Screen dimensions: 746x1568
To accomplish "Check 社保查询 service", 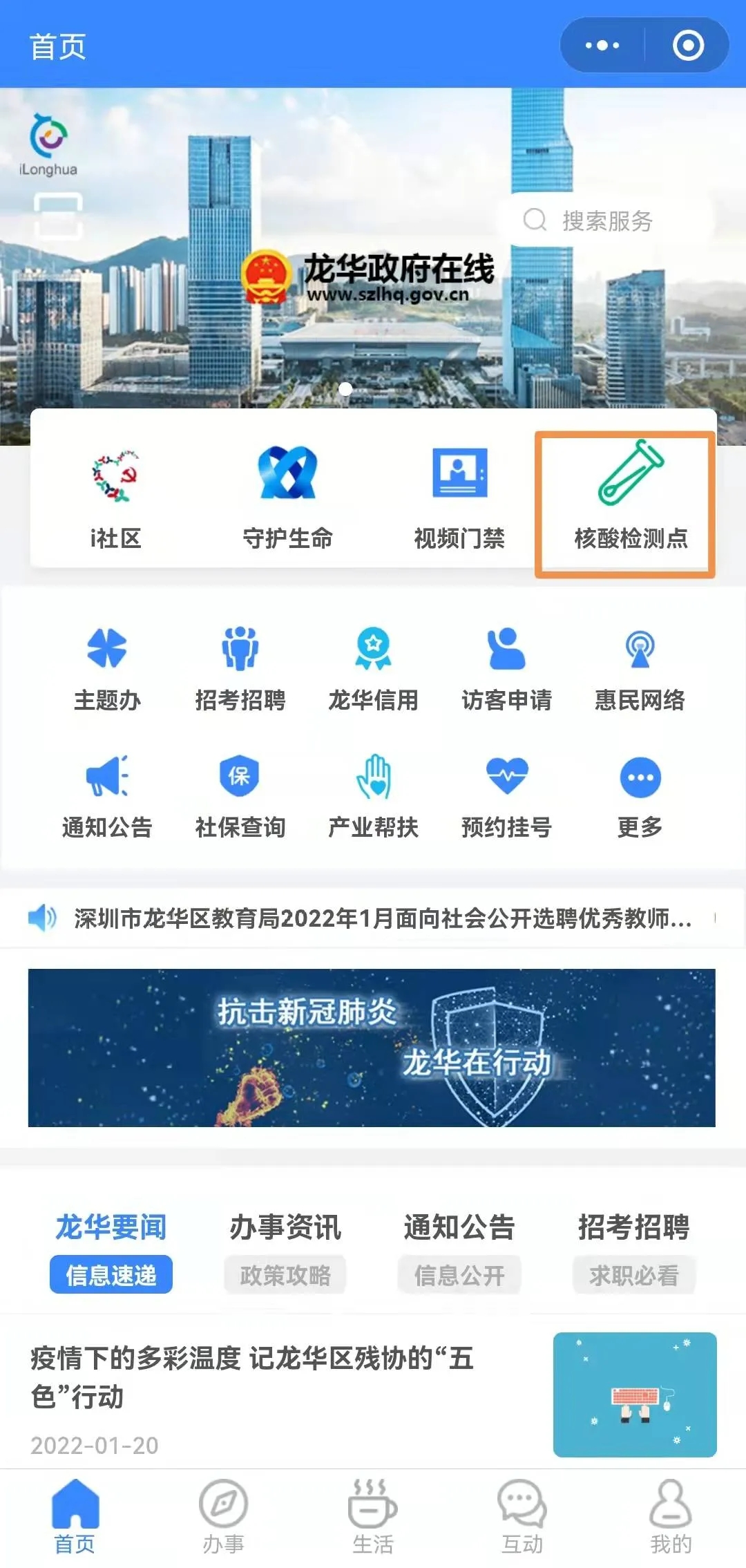I will [x=240, y=796].
